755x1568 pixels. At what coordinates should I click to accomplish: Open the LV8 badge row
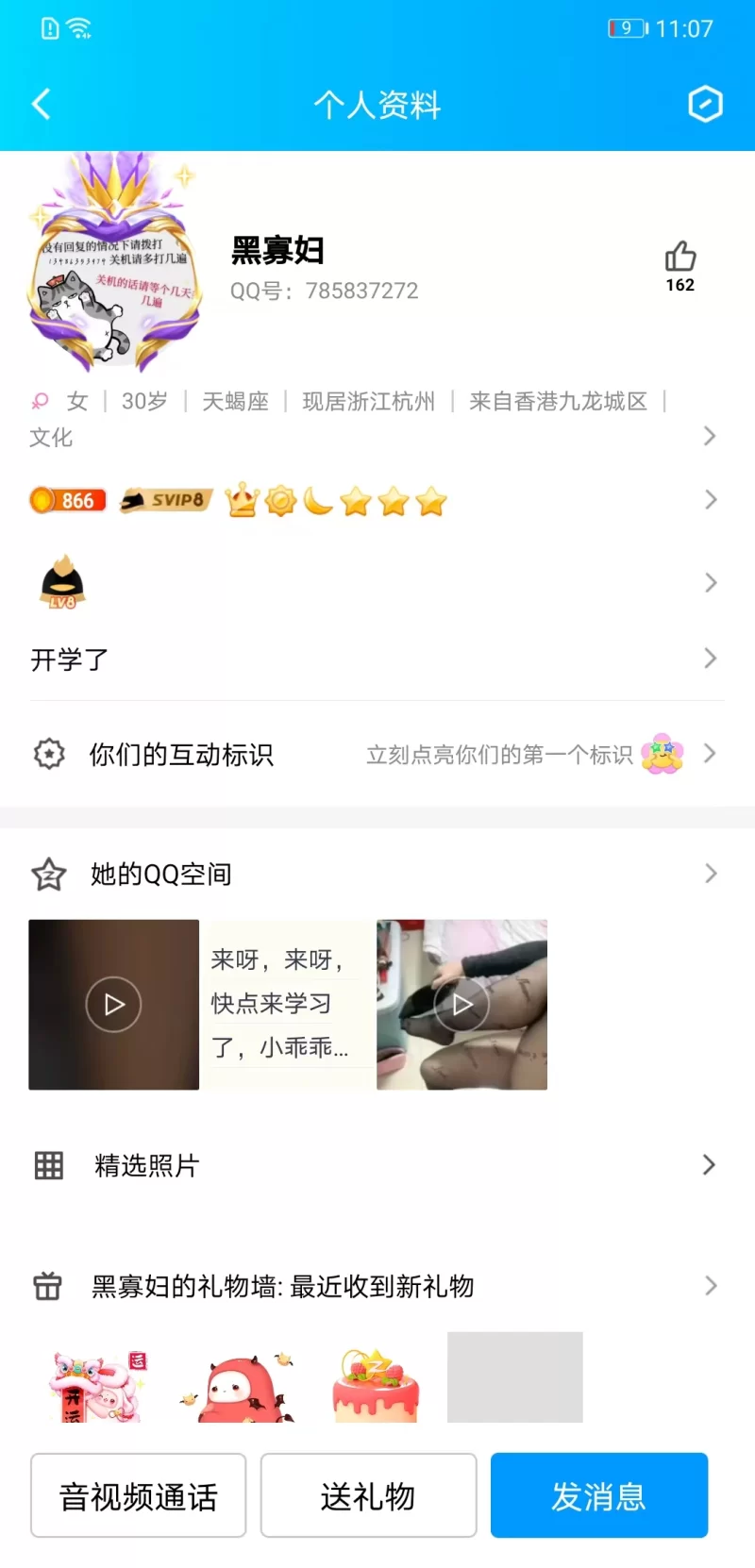[377, 582]
